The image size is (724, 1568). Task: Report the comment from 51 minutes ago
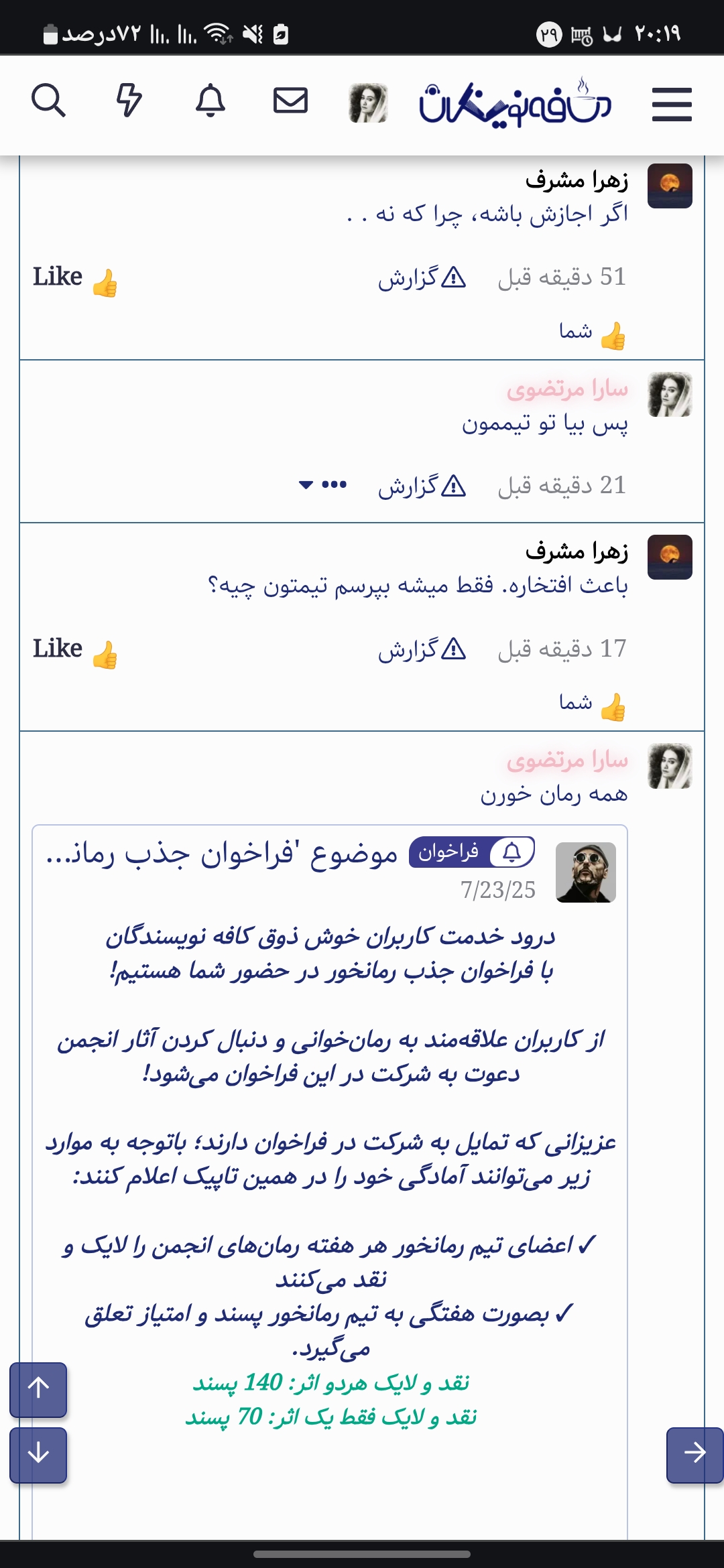(x=422, y=277)
